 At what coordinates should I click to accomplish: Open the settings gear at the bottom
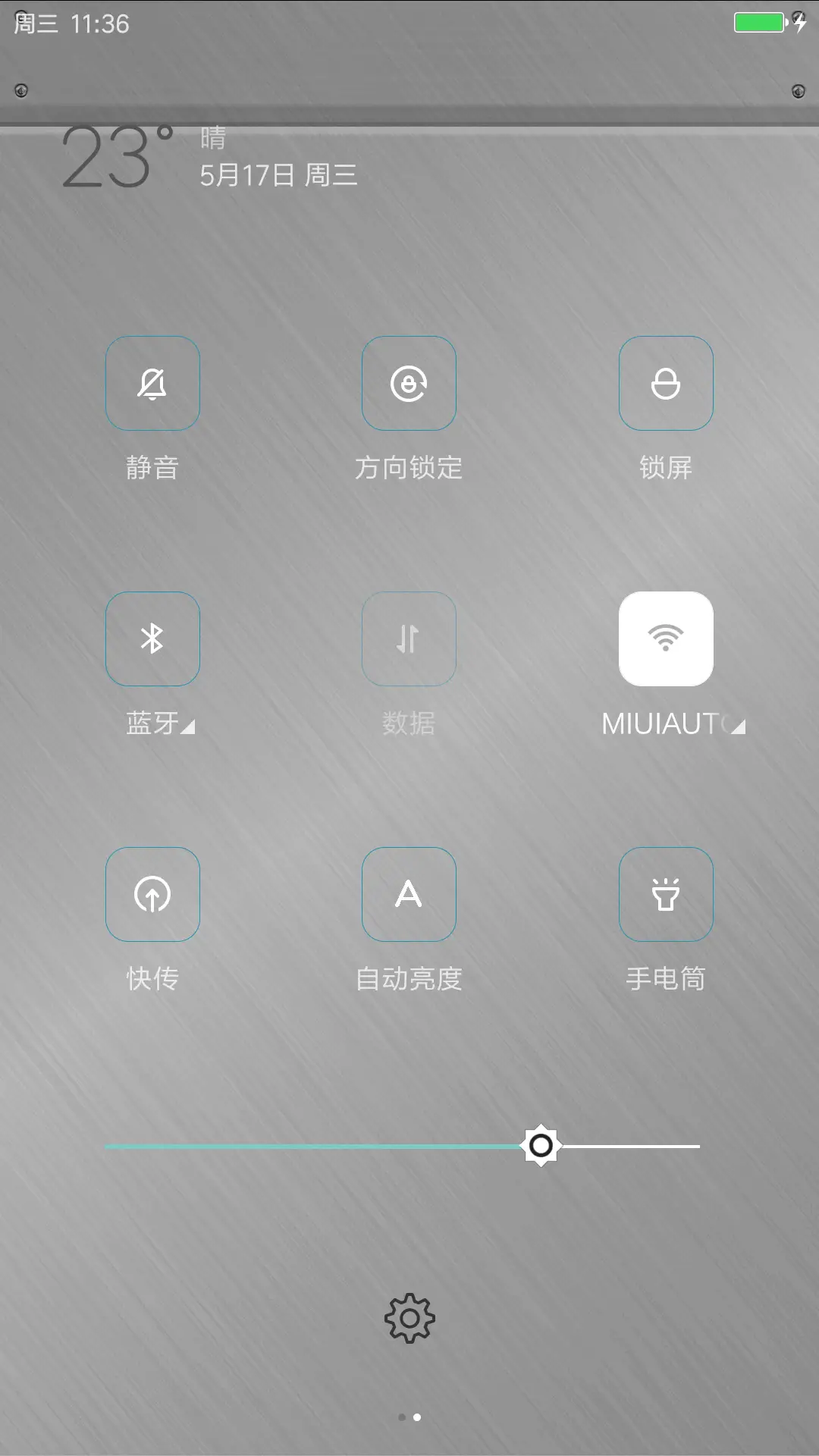point(409,1318)
